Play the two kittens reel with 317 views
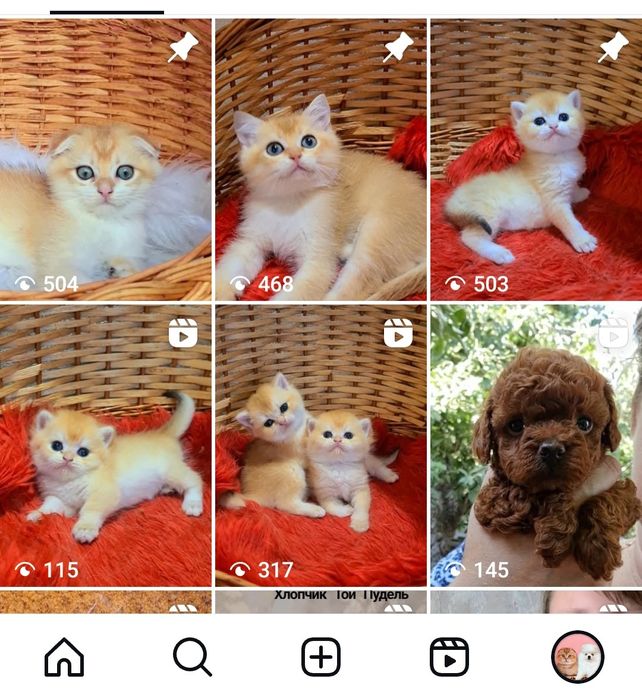This screenshot has height=700, width=642. pyautogui.click(x=320, y=446)
